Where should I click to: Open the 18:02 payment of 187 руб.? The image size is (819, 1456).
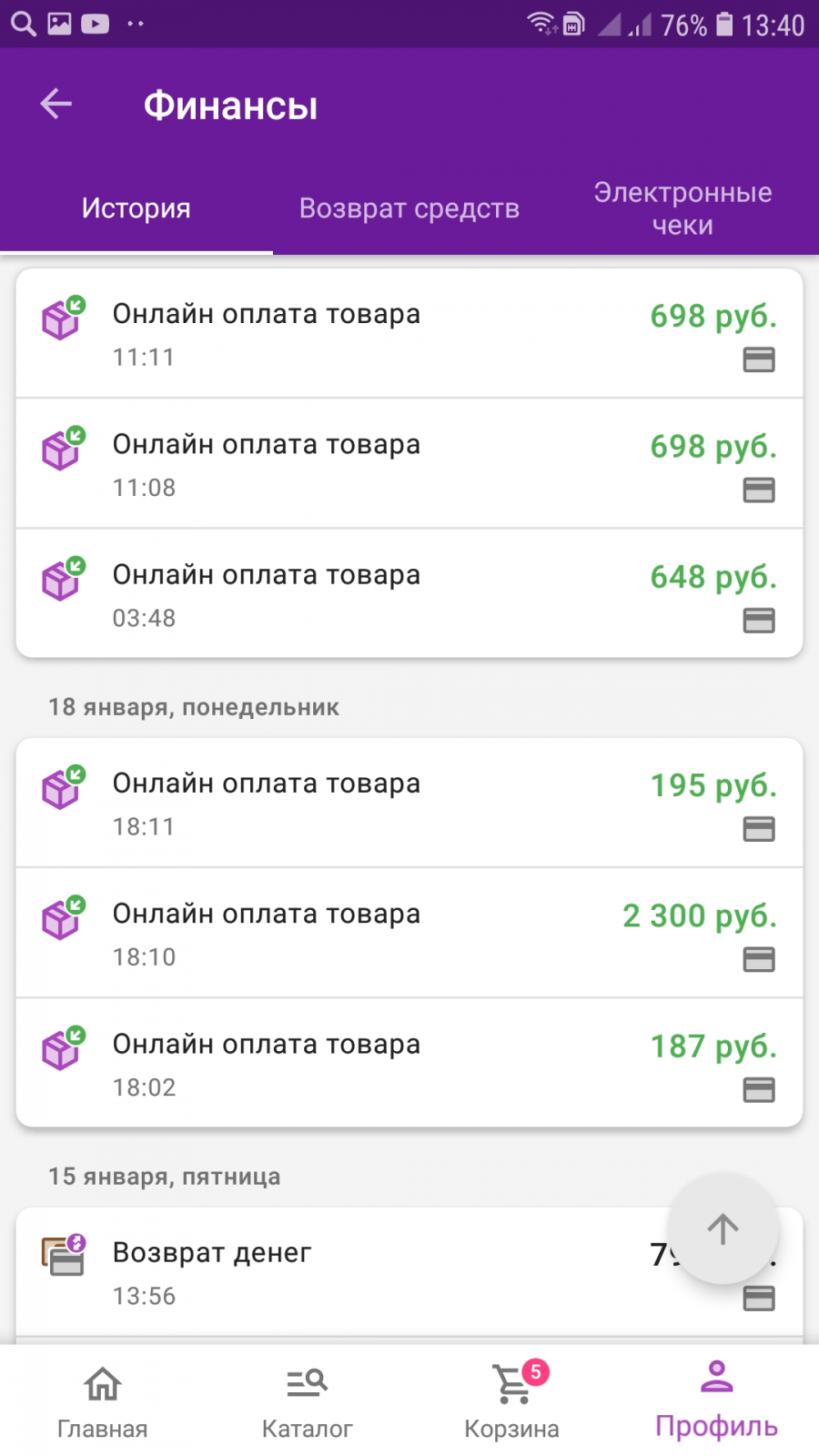pyautogui.click(x=409, y=1063)
